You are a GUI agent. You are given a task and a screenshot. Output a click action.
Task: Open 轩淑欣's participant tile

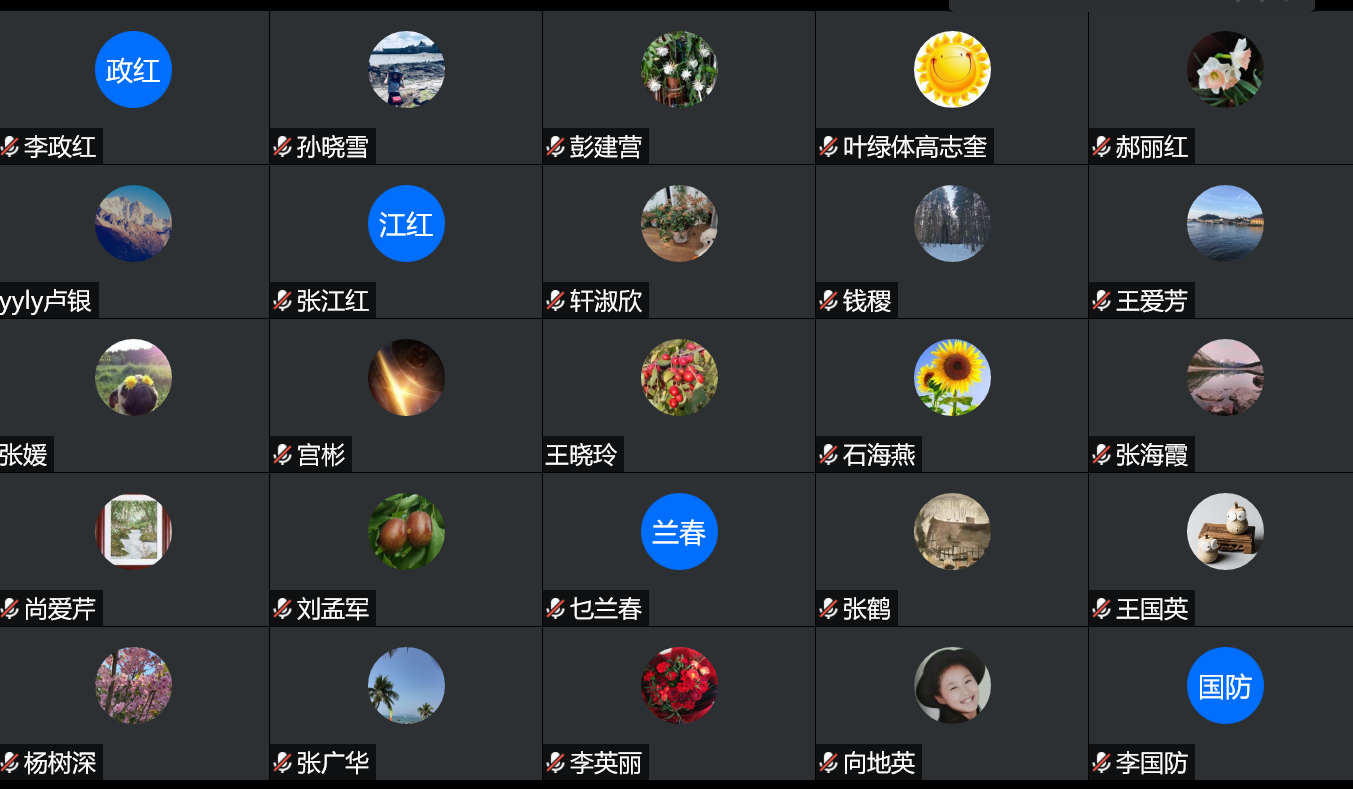(679, 223)
